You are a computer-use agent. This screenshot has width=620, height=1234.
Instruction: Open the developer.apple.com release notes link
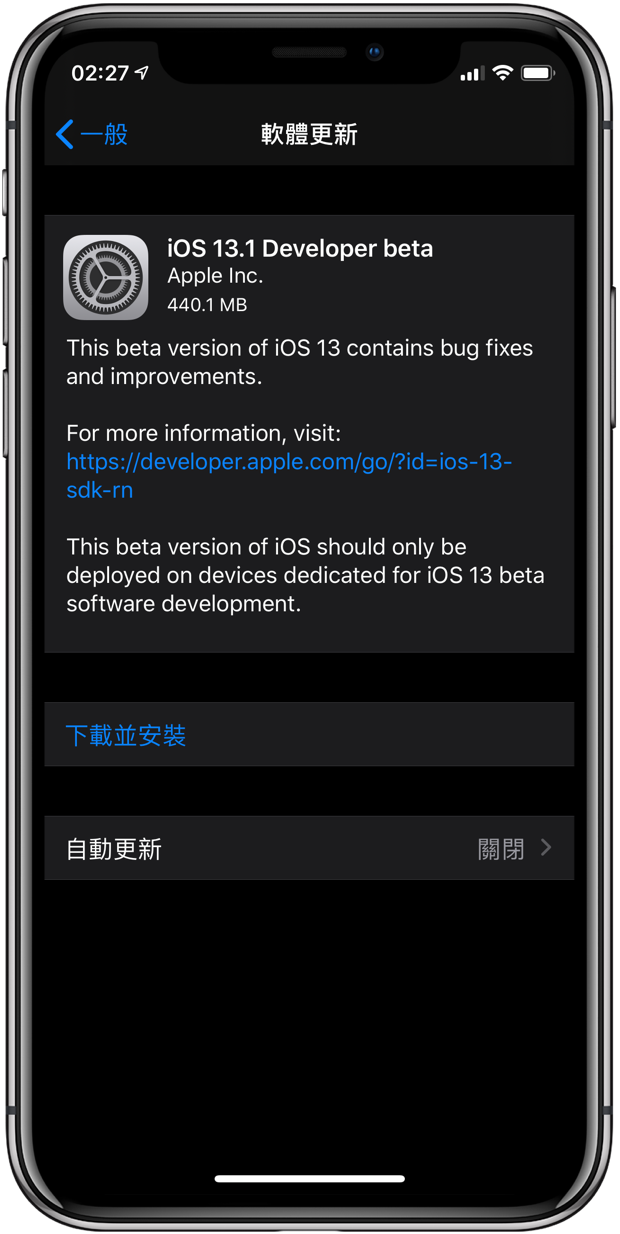[289, 476]
